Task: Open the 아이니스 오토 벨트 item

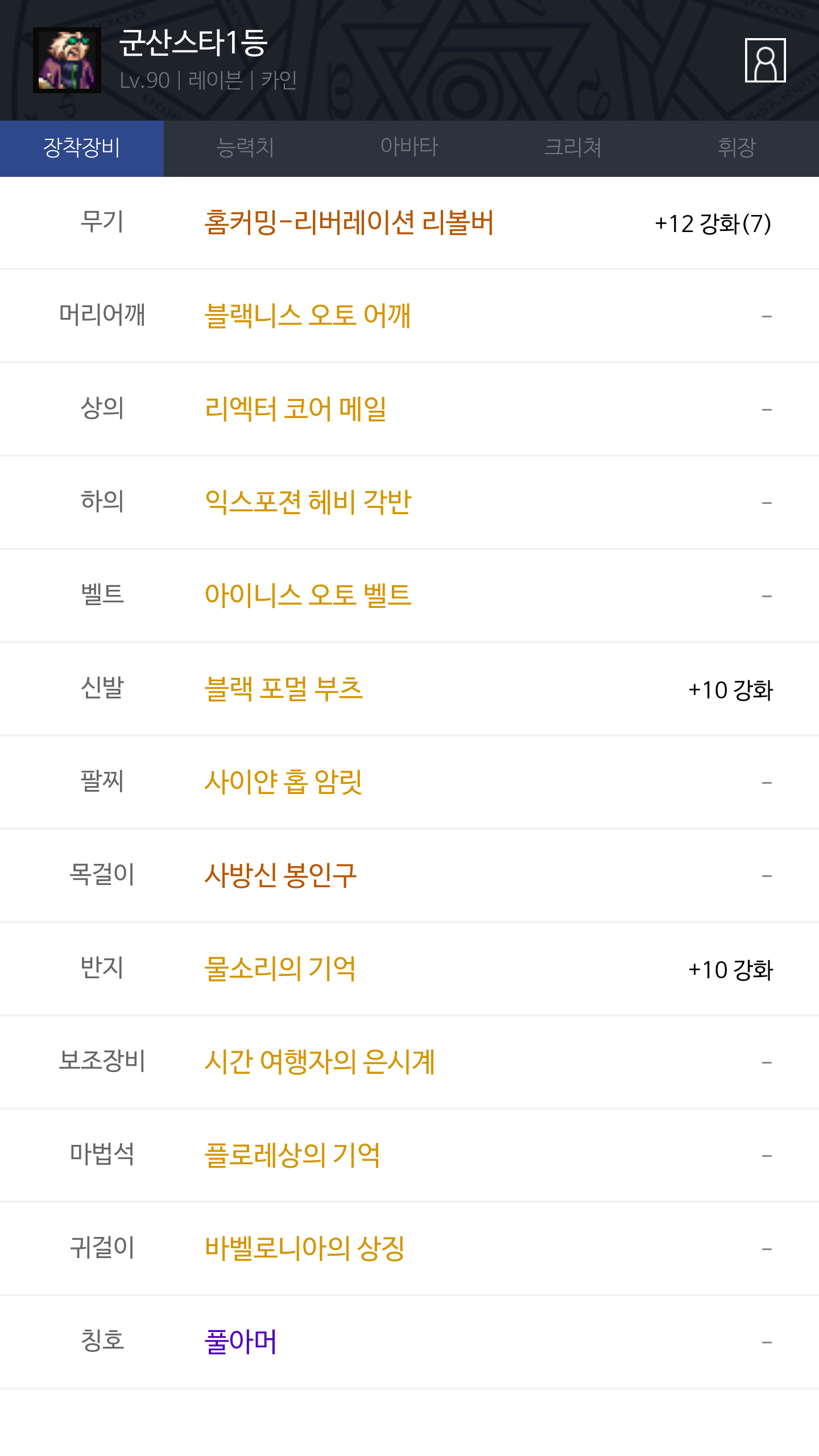Action: [308, 595]
